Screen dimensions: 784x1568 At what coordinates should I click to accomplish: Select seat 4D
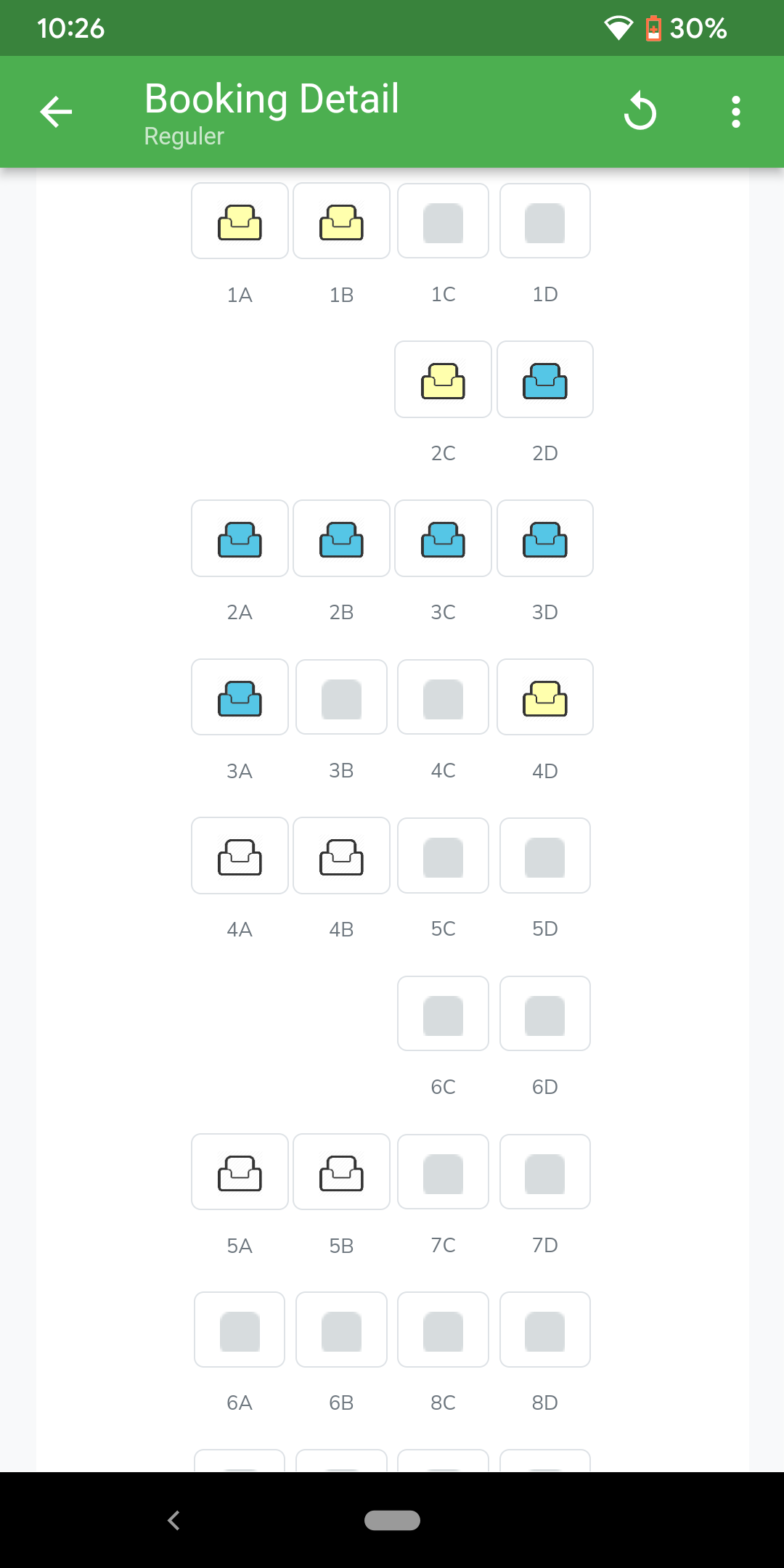(544, 698)
